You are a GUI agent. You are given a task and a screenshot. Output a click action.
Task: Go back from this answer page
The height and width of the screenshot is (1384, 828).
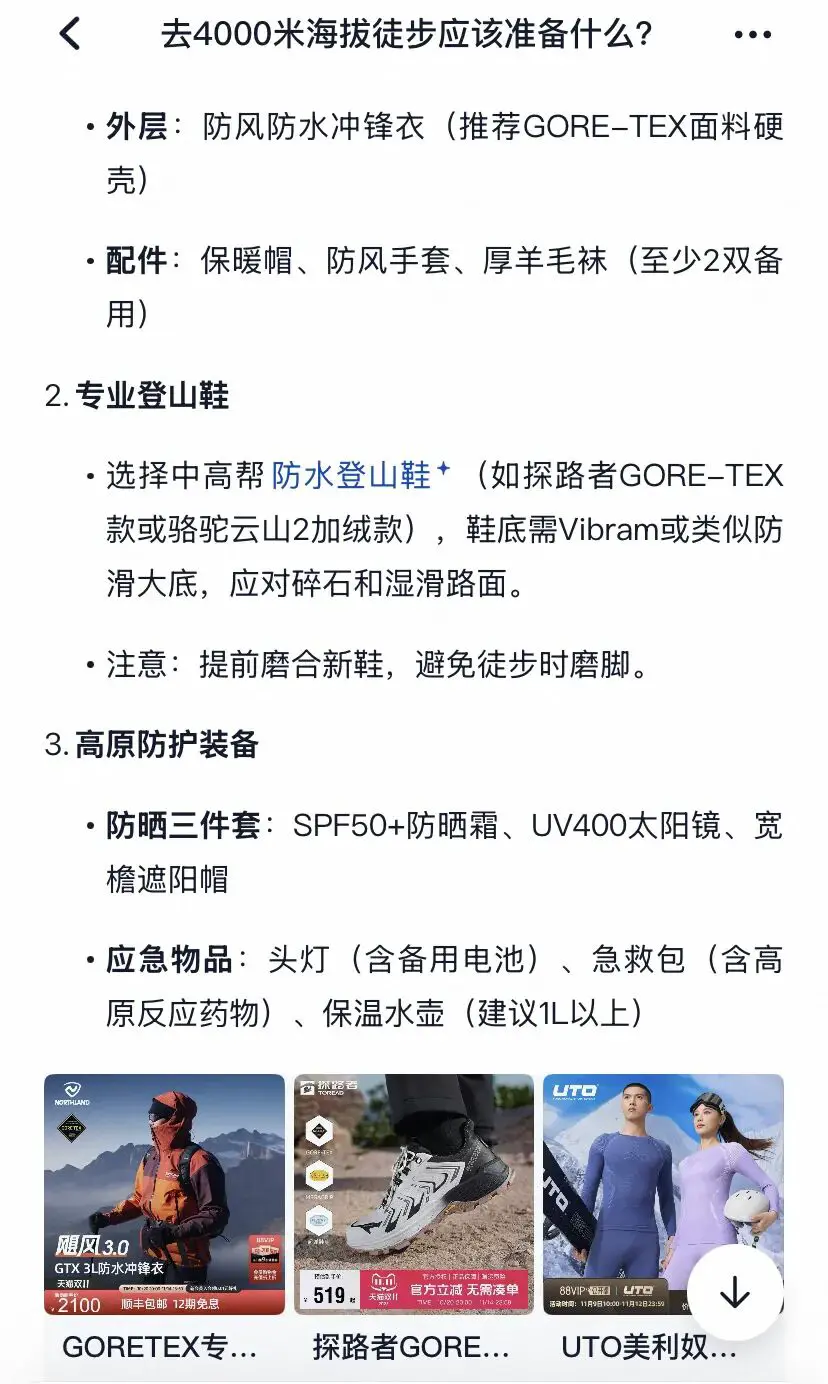69,35
